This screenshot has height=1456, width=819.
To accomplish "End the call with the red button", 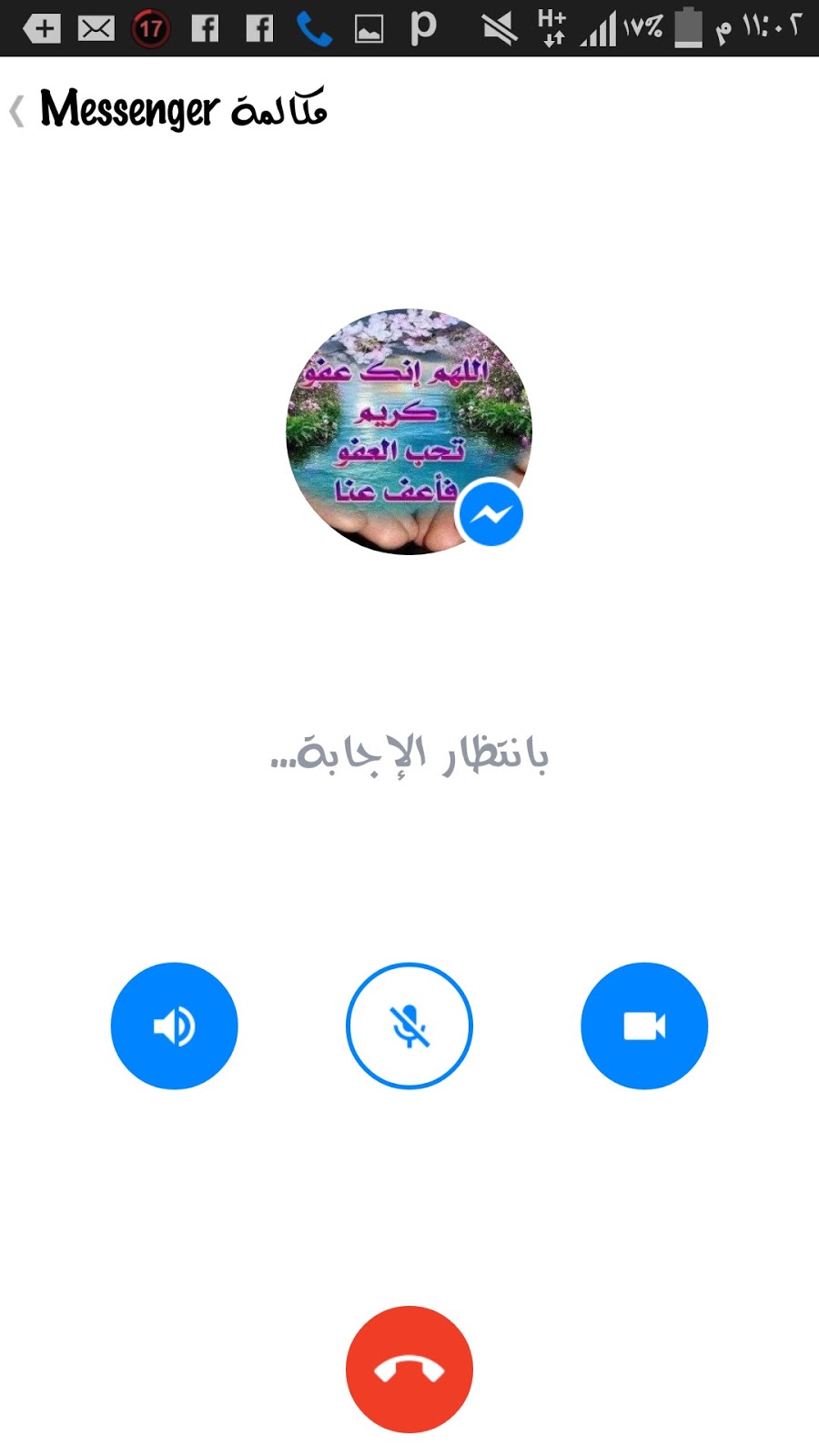I will [409, 1369].
